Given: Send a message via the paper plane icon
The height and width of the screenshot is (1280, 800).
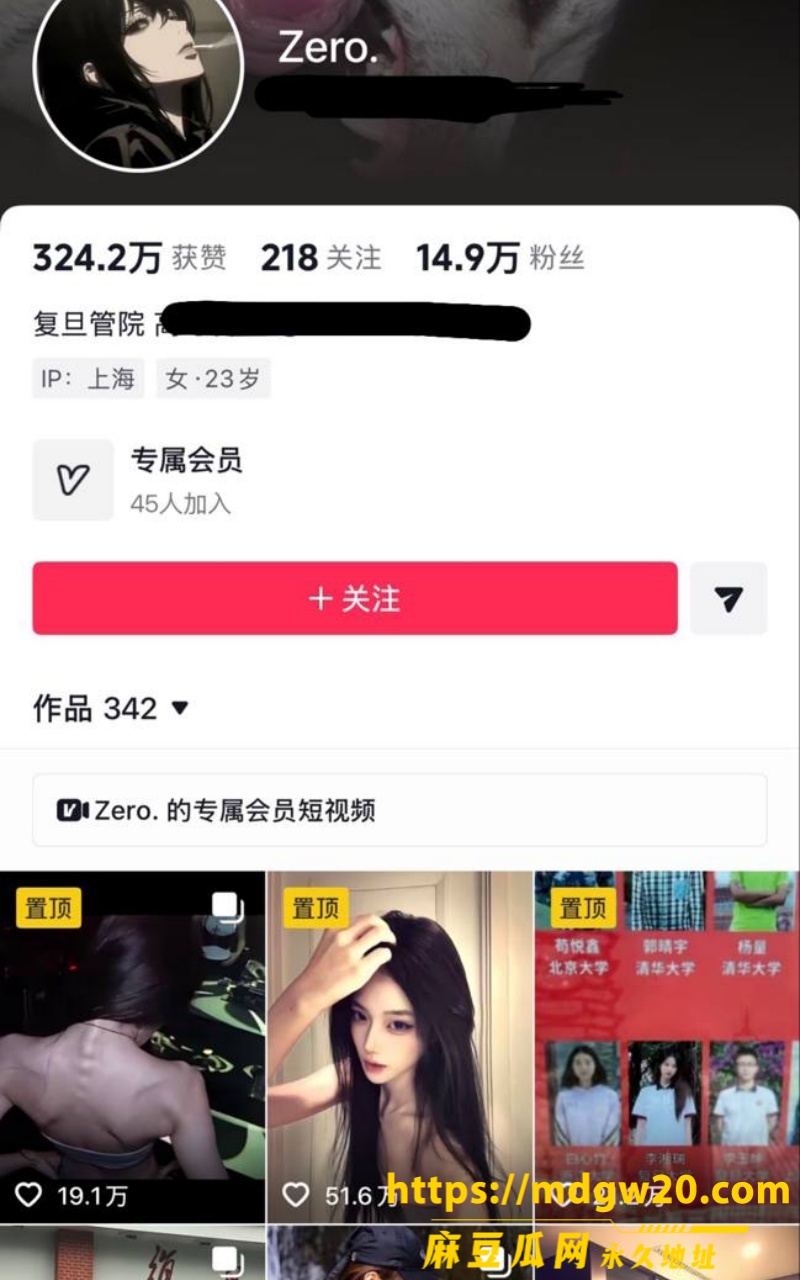Looking at the screenshot, I should (x=729, y=598).
